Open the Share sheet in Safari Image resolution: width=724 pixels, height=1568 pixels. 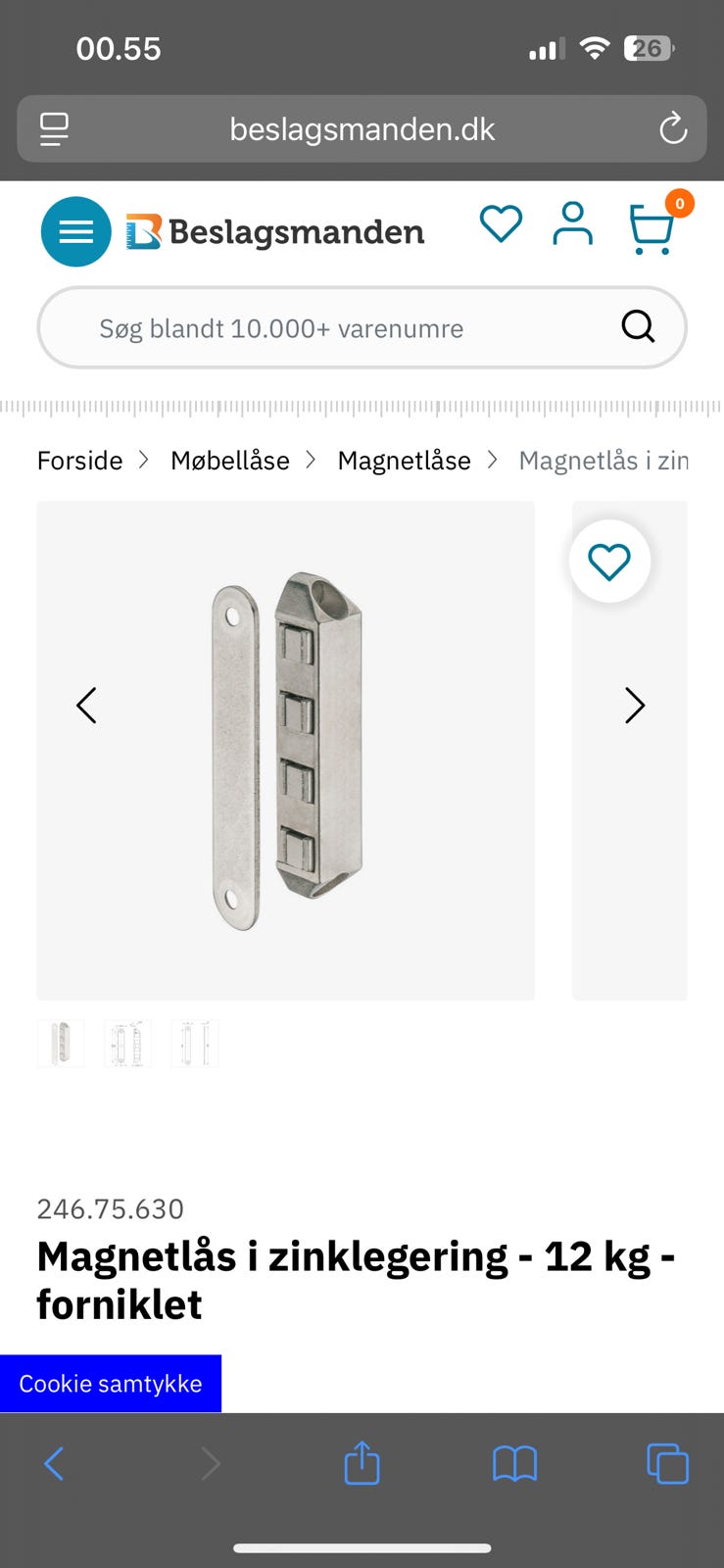pos(362,1464)
